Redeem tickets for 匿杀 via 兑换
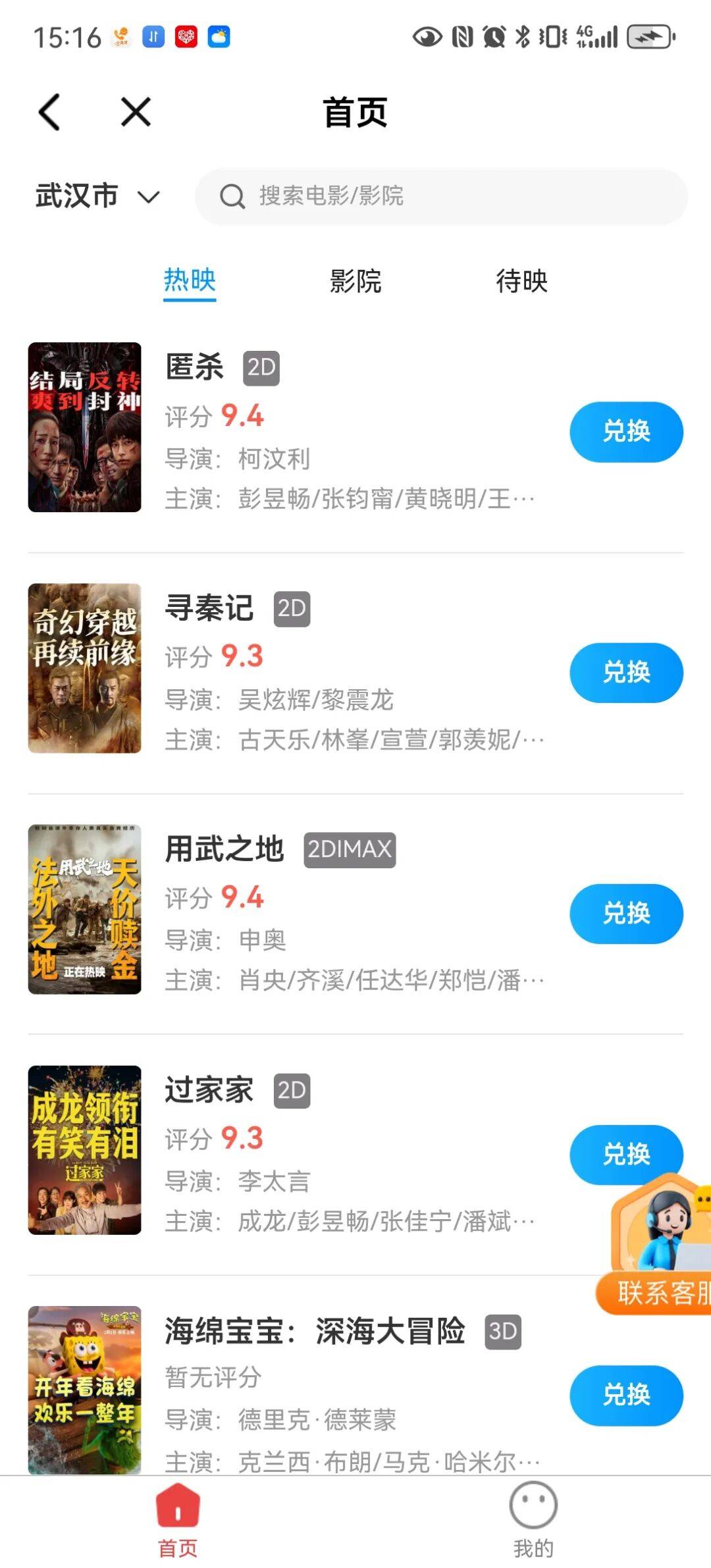Screen dimensions: 711x1568 point(626,432)
